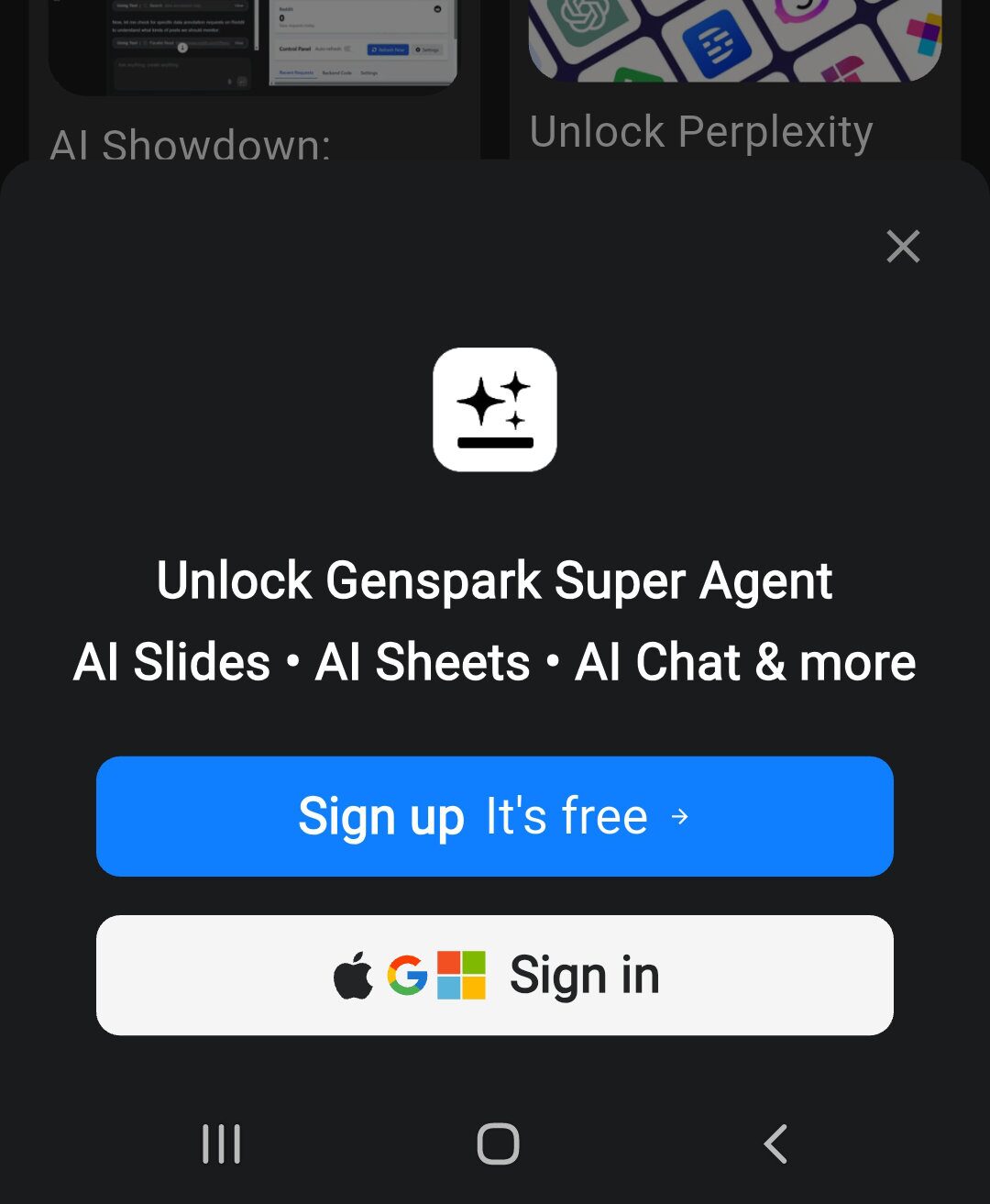Click the "Unlock Perplexity" title text
Image resolution: width=990 pixels, height=1204 pixels.
click(703, 131)
